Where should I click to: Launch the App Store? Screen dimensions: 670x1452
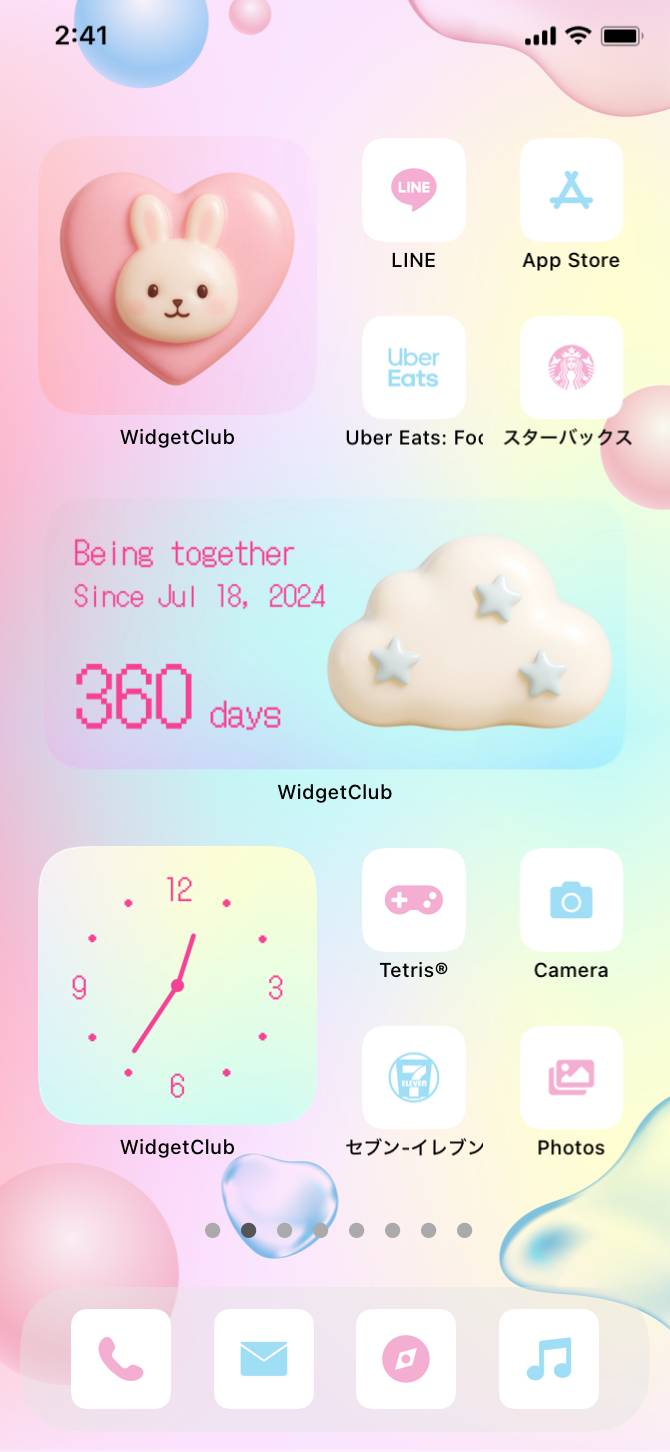(571, 190)
